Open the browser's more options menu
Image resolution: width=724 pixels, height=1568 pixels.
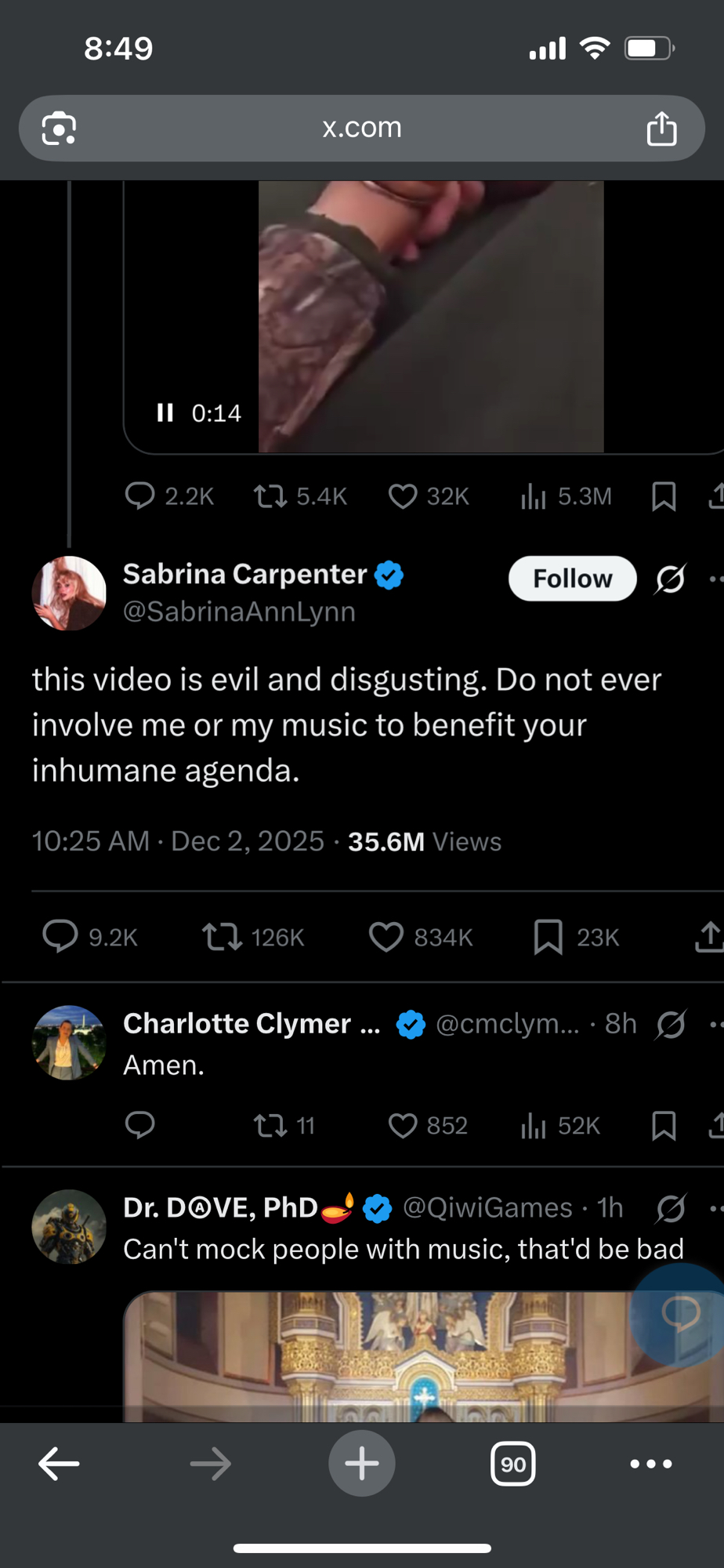[x=651, y=1464]
